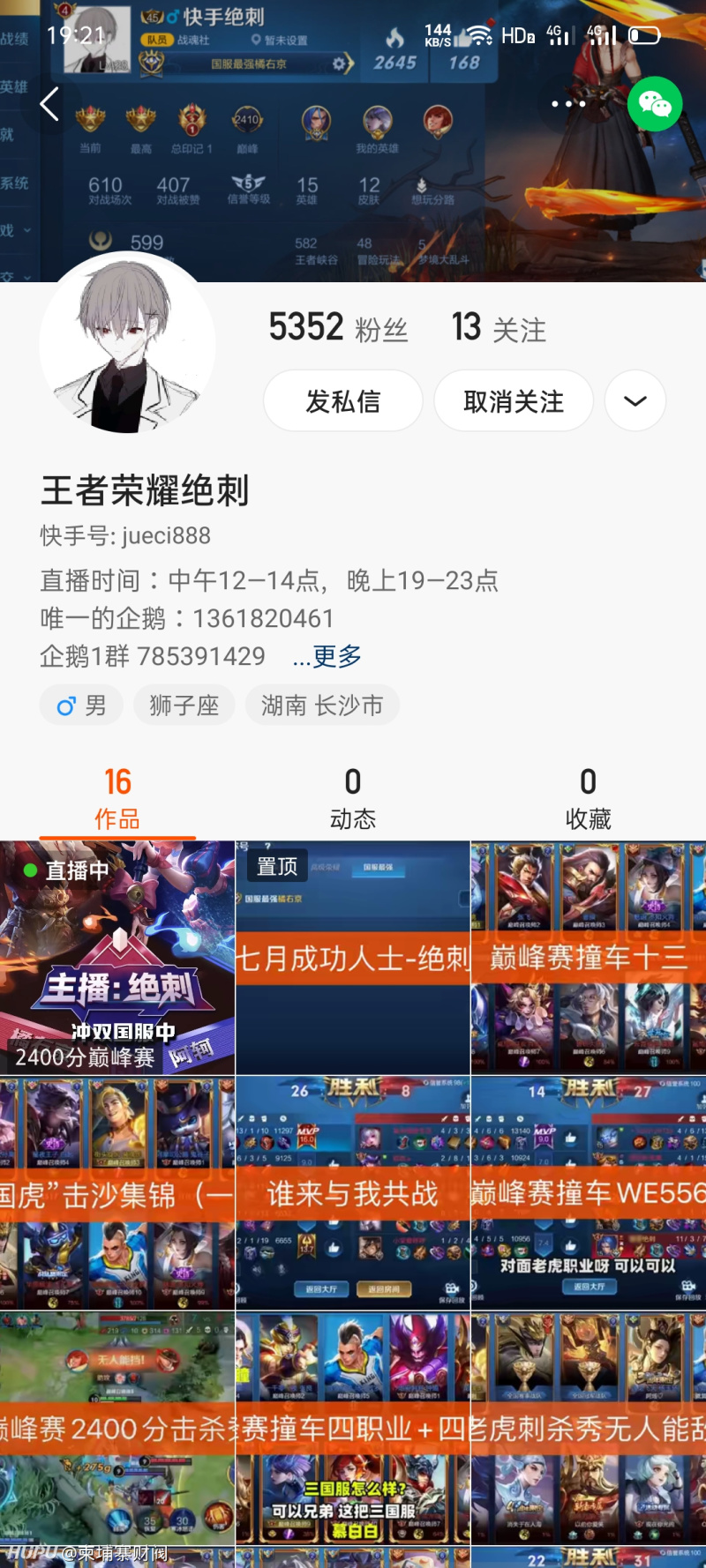This screenshot has width=706, height=1568.
Task: View the 5352 粉丝 followers list
Action: click(x=338, y=328)
